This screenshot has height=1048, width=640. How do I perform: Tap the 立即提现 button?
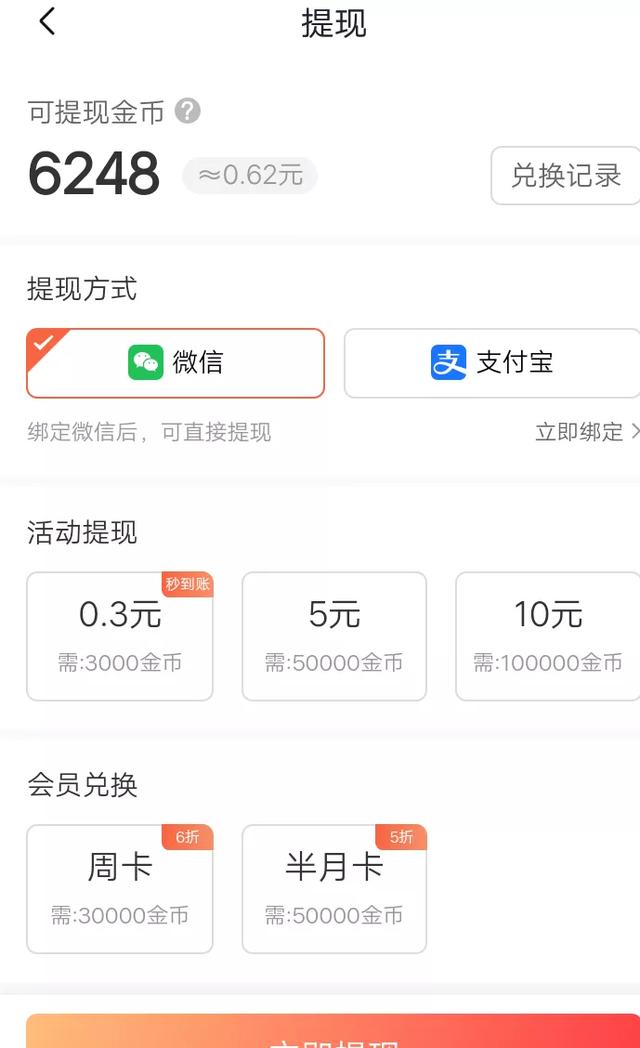(x=333, y=1031)
